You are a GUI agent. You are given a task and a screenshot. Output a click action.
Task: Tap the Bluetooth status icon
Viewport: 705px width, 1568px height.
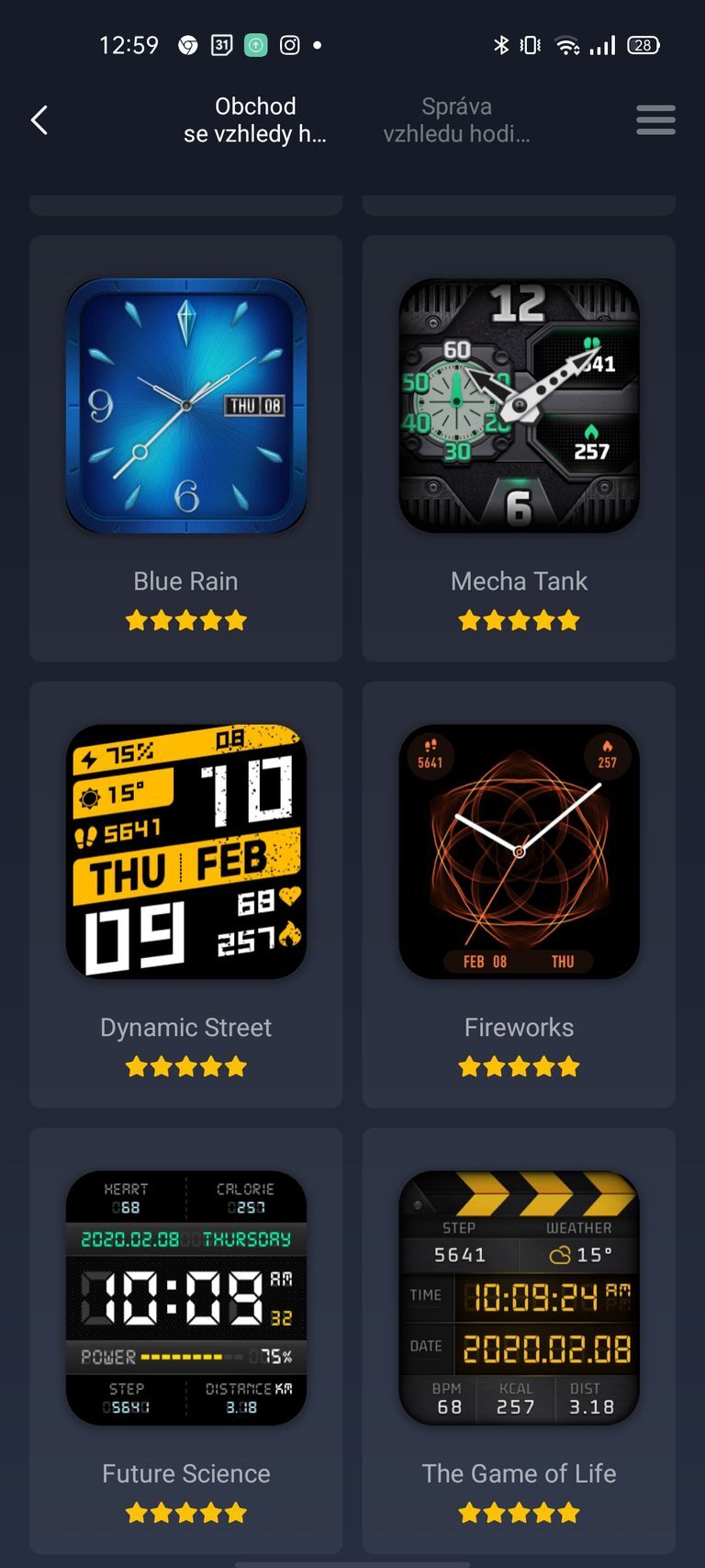502,44
